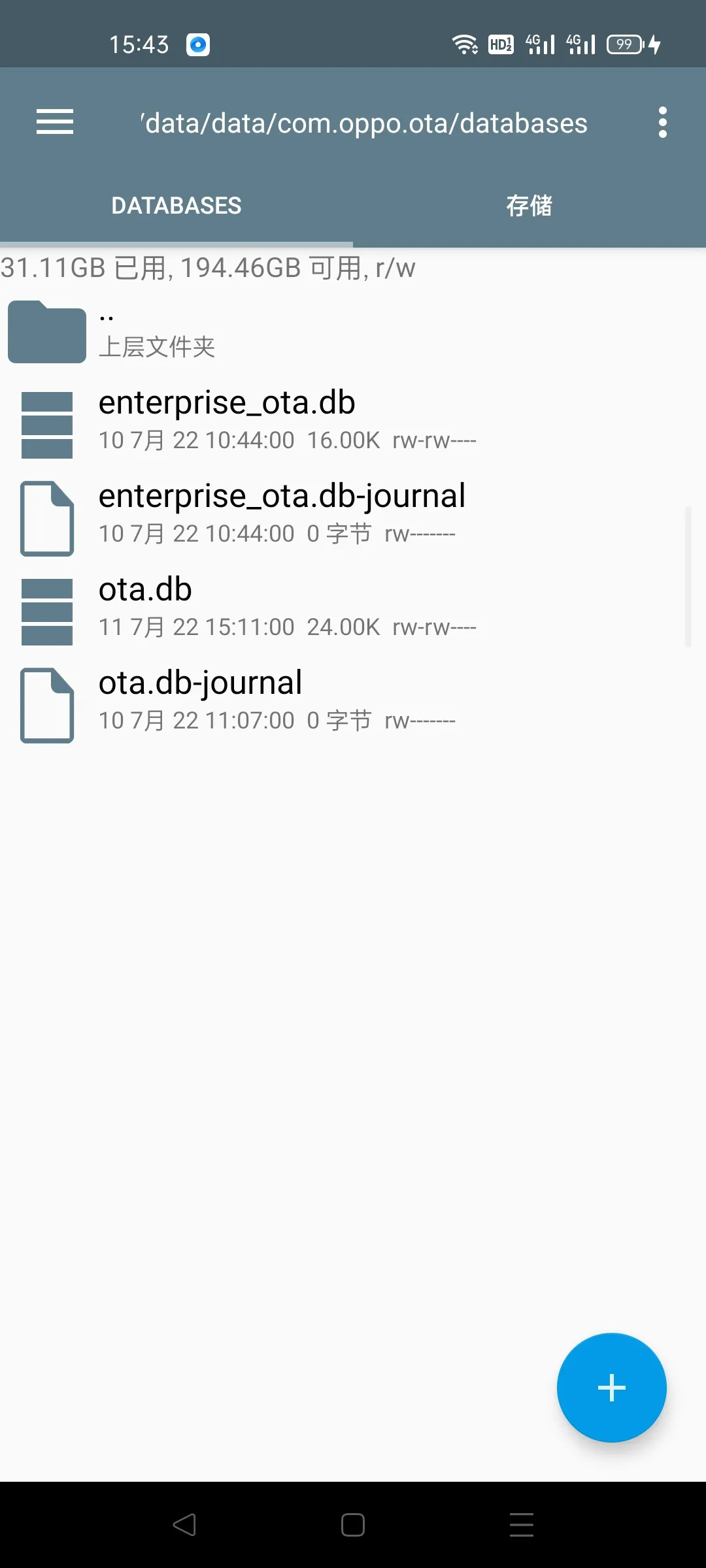Open the hamburger drawer menu
Screen dimensions: 706x1568
[x=55, y=122]
